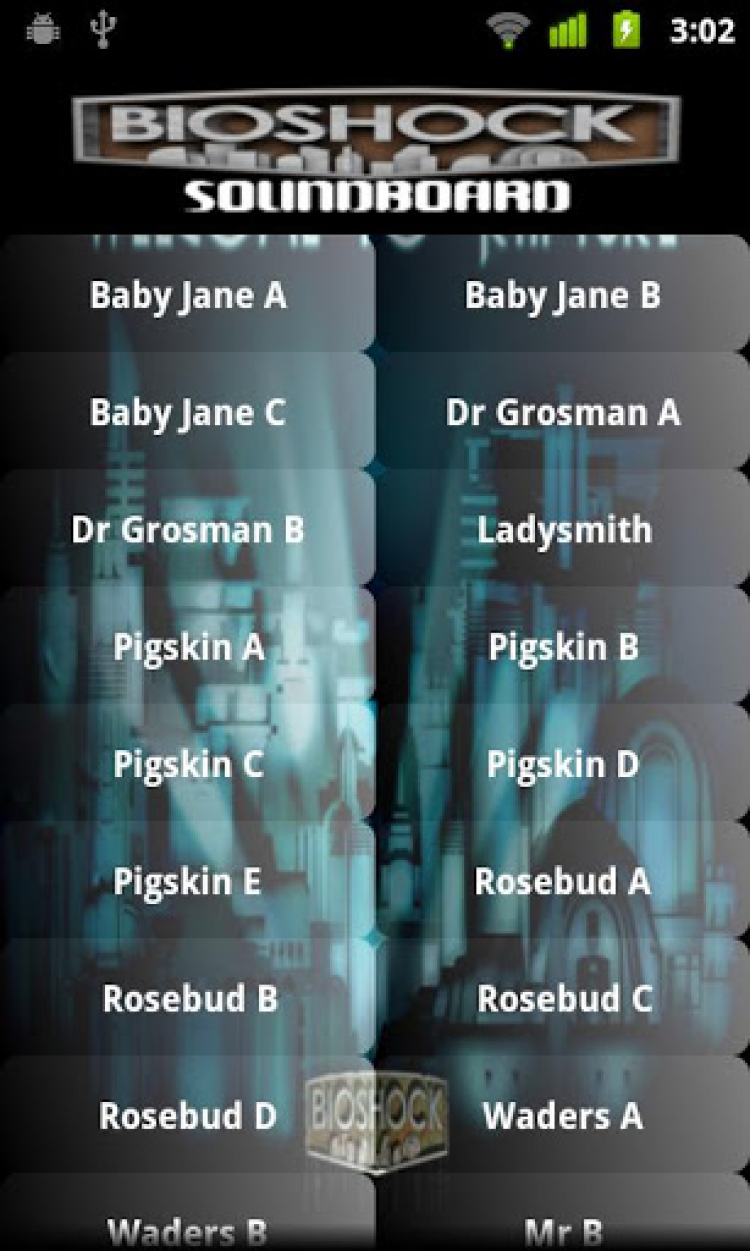This screenshot has width=750, height=1251.
Task: Play the Pigskin C sound
Action: coord(188,764)
